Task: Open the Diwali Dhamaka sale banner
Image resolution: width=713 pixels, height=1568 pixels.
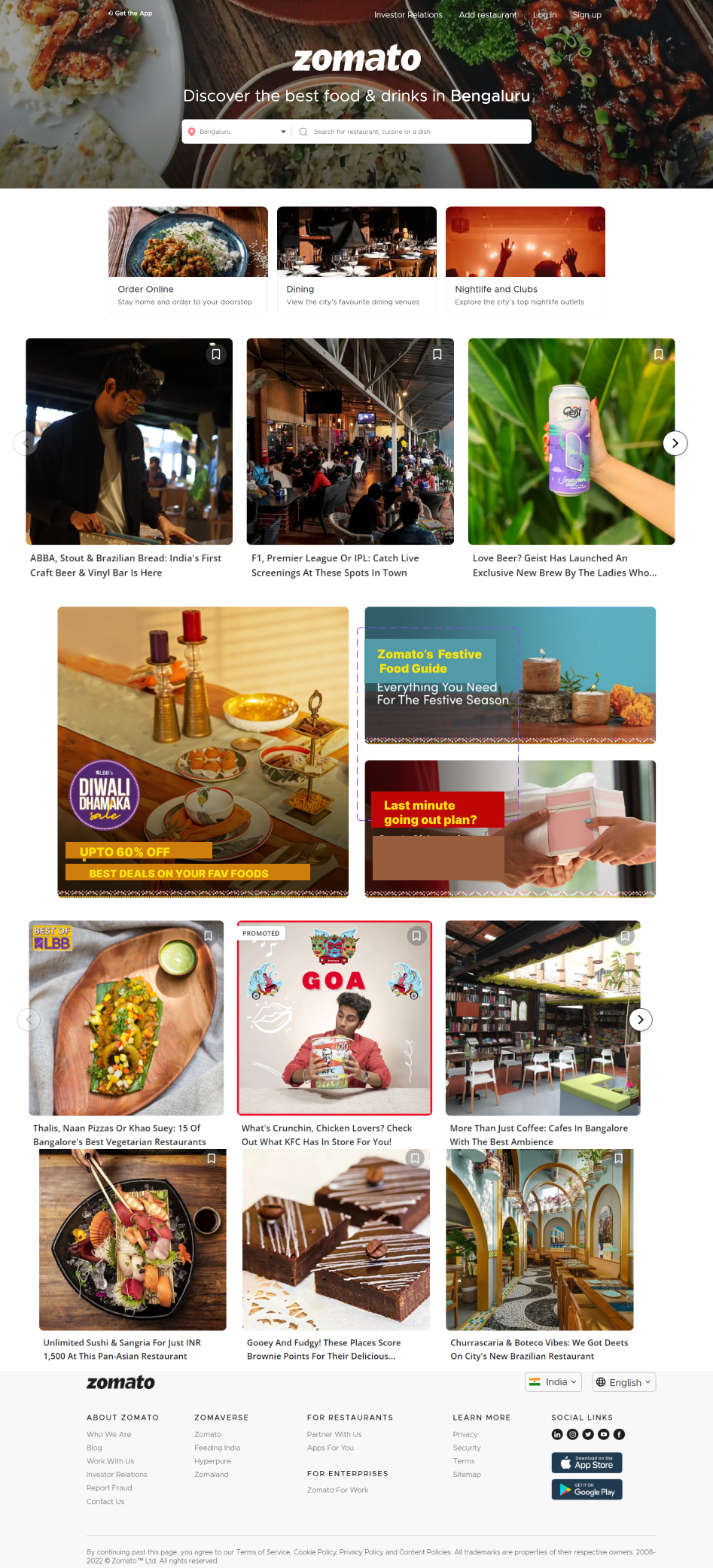Action: tap(203, 752)
